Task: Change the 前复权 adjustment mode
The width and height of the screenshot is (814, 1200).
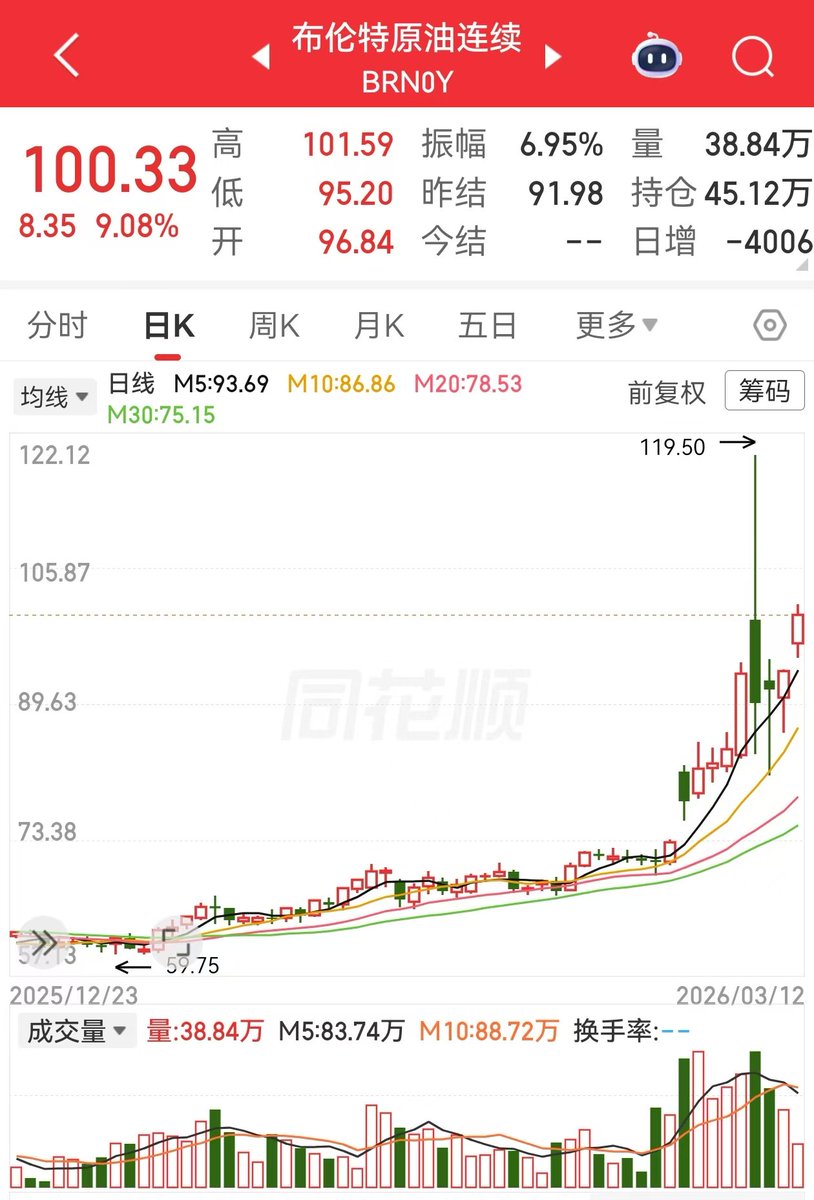Action: coord(666,392)
